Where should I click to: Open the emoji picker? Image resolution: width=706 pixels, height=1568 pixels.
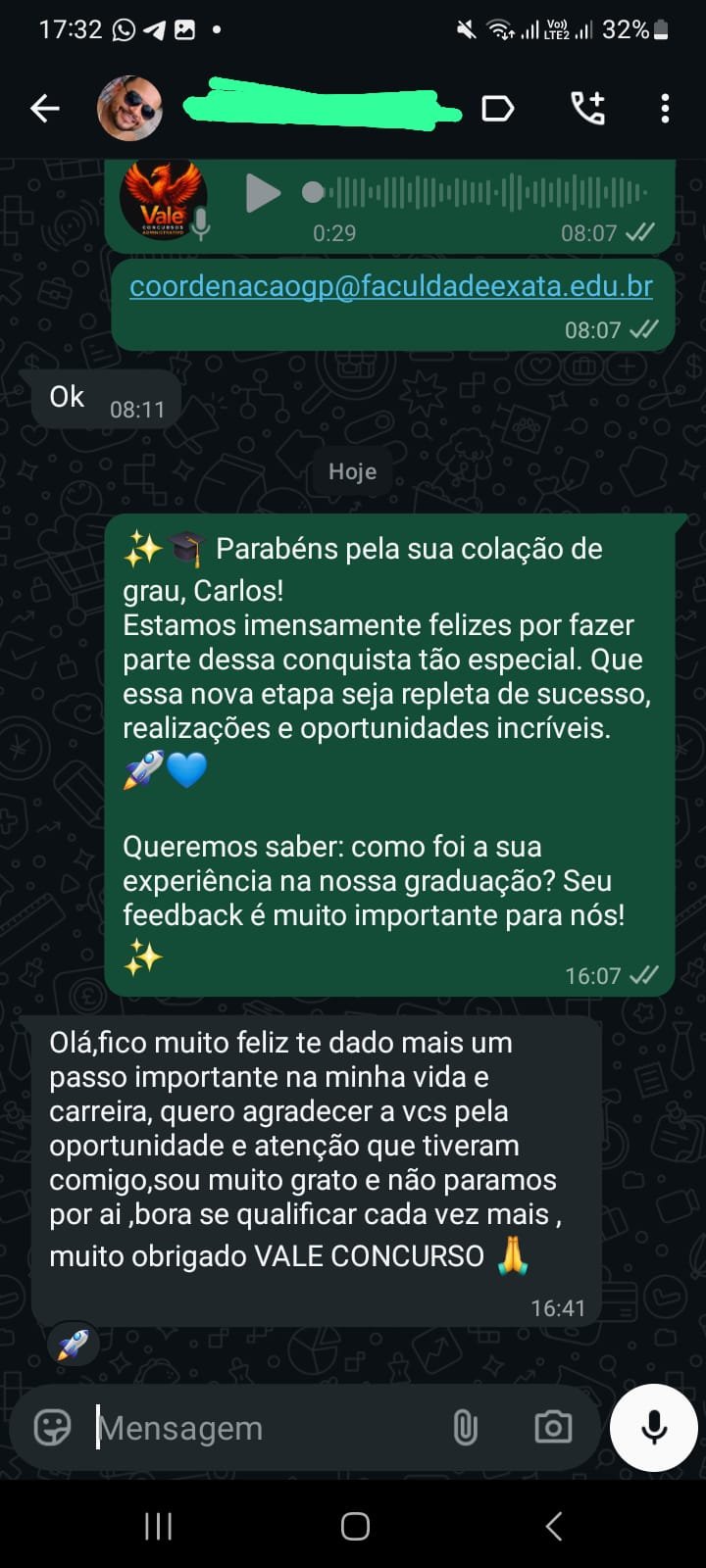[x=52, y=1427]
